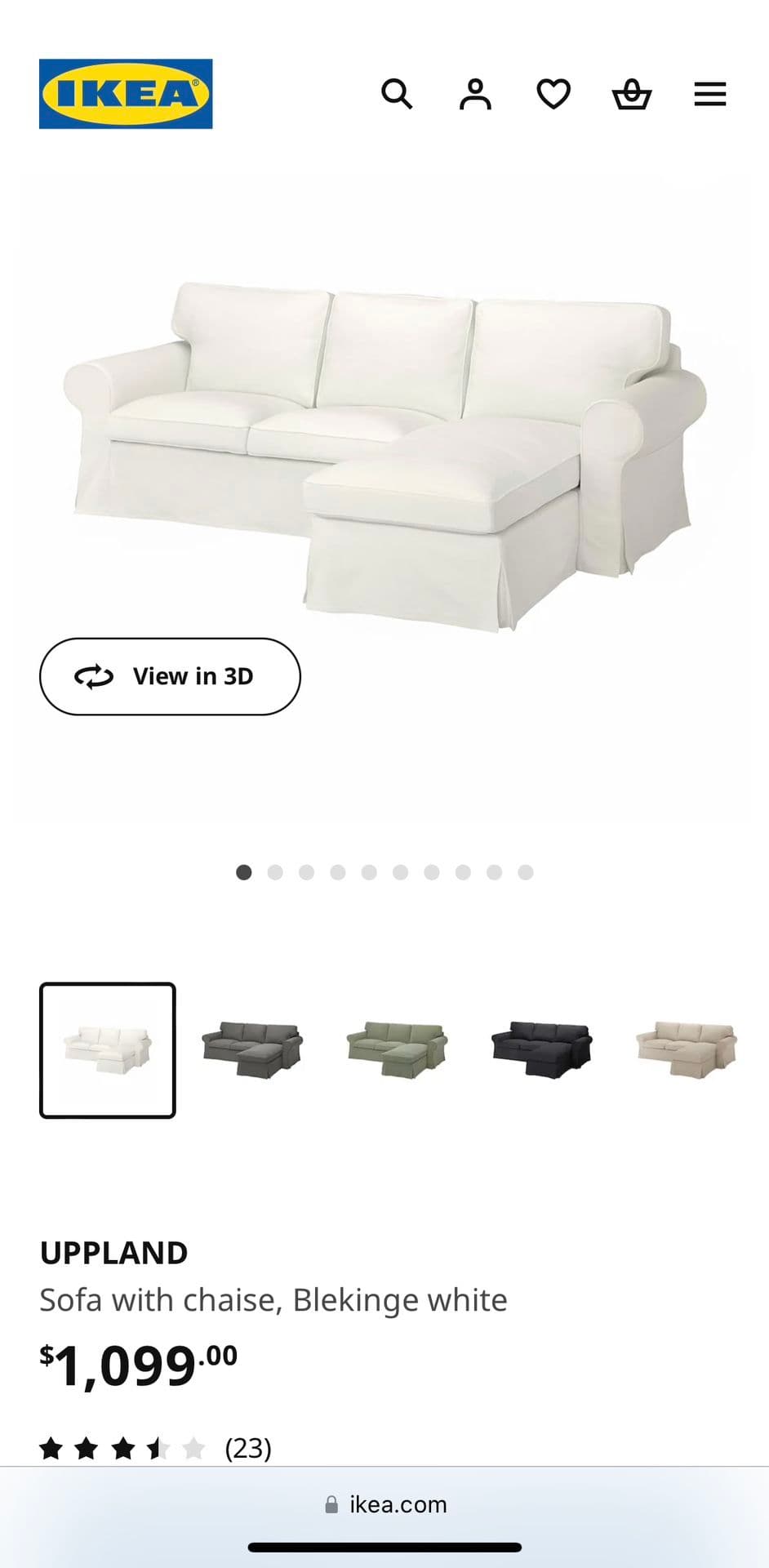Open the search icon
The height and width of the screenshot is (1568, 769).
(397, 94)
